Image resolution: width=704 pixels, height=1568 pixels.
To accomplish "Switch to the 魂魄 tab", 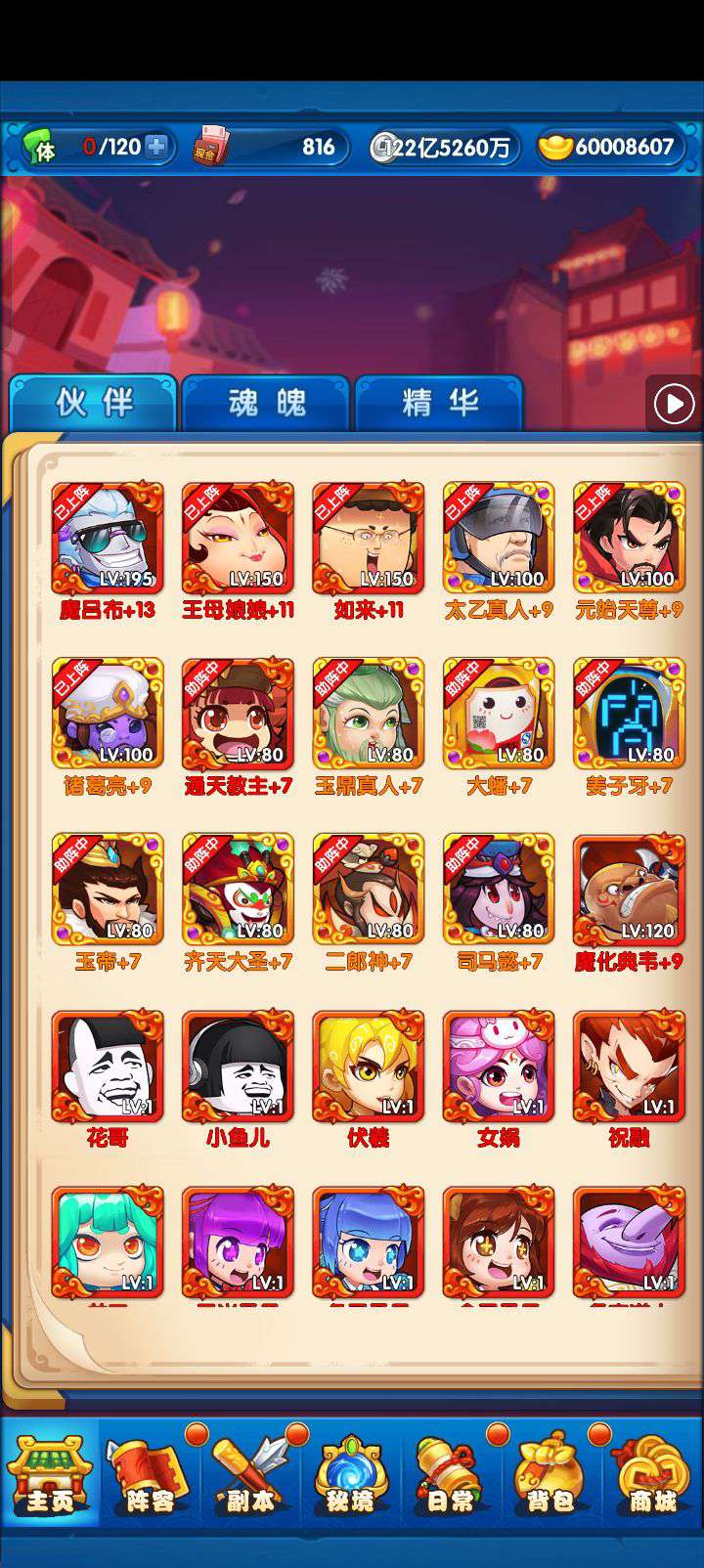I will click(266, 403).
